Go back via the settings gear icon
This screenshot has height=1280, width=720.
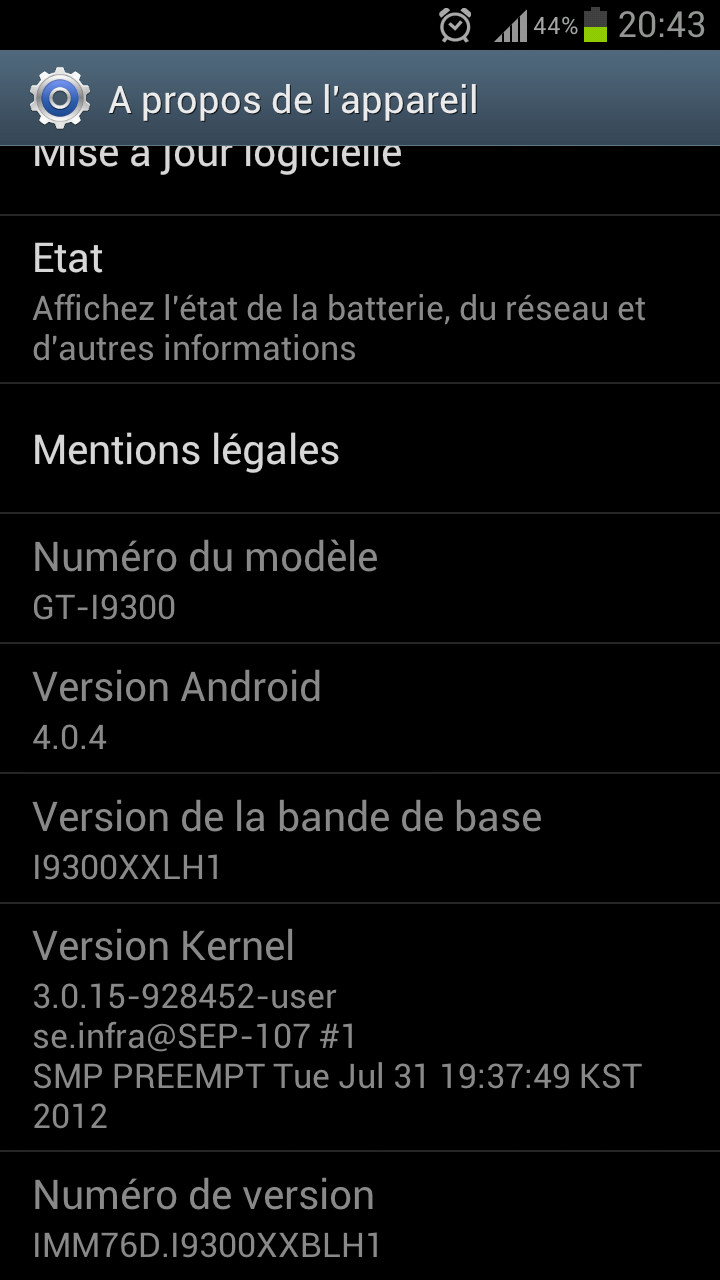pos(60,99)
